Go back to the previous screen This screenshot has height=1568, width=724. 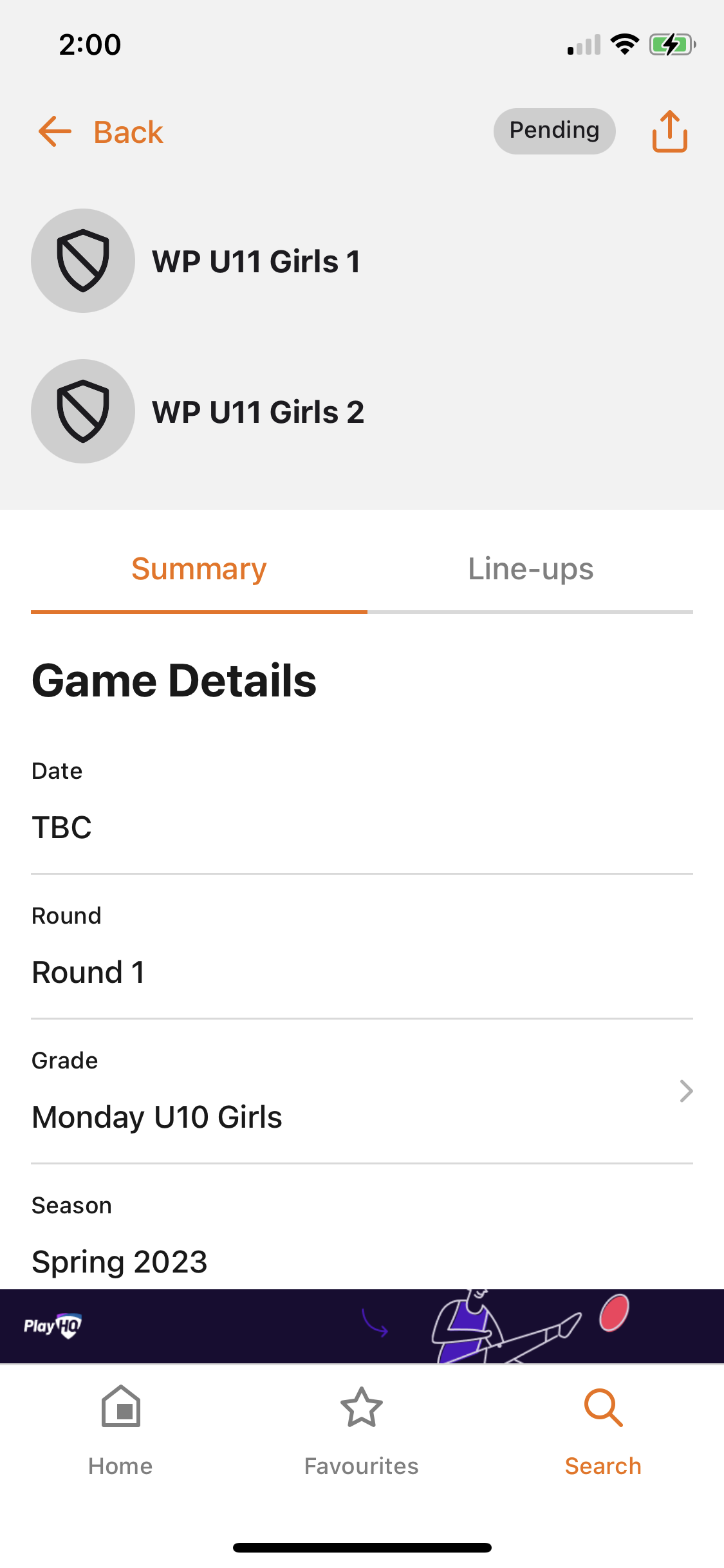coord(101,132)
